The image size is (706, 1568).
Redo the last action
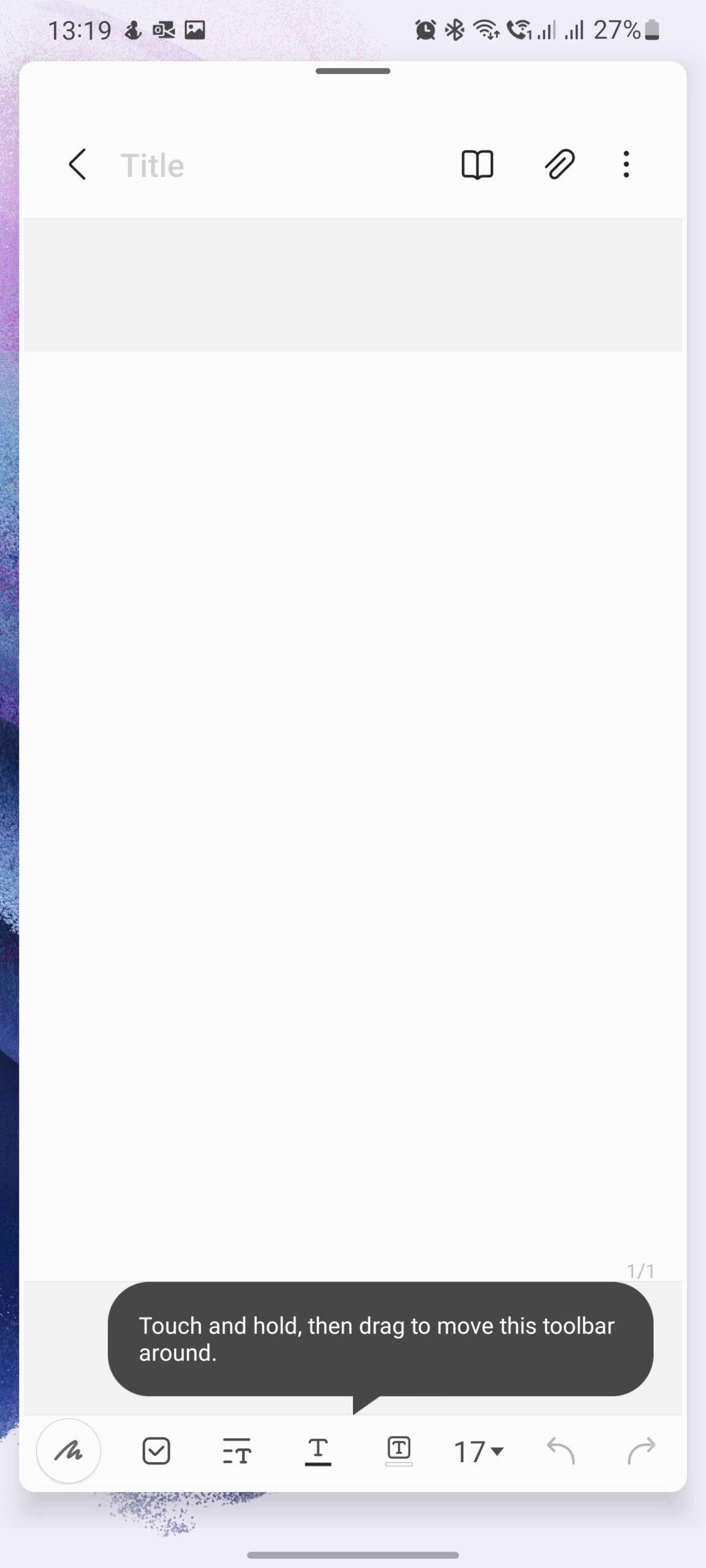click(x=642, y=1451)
